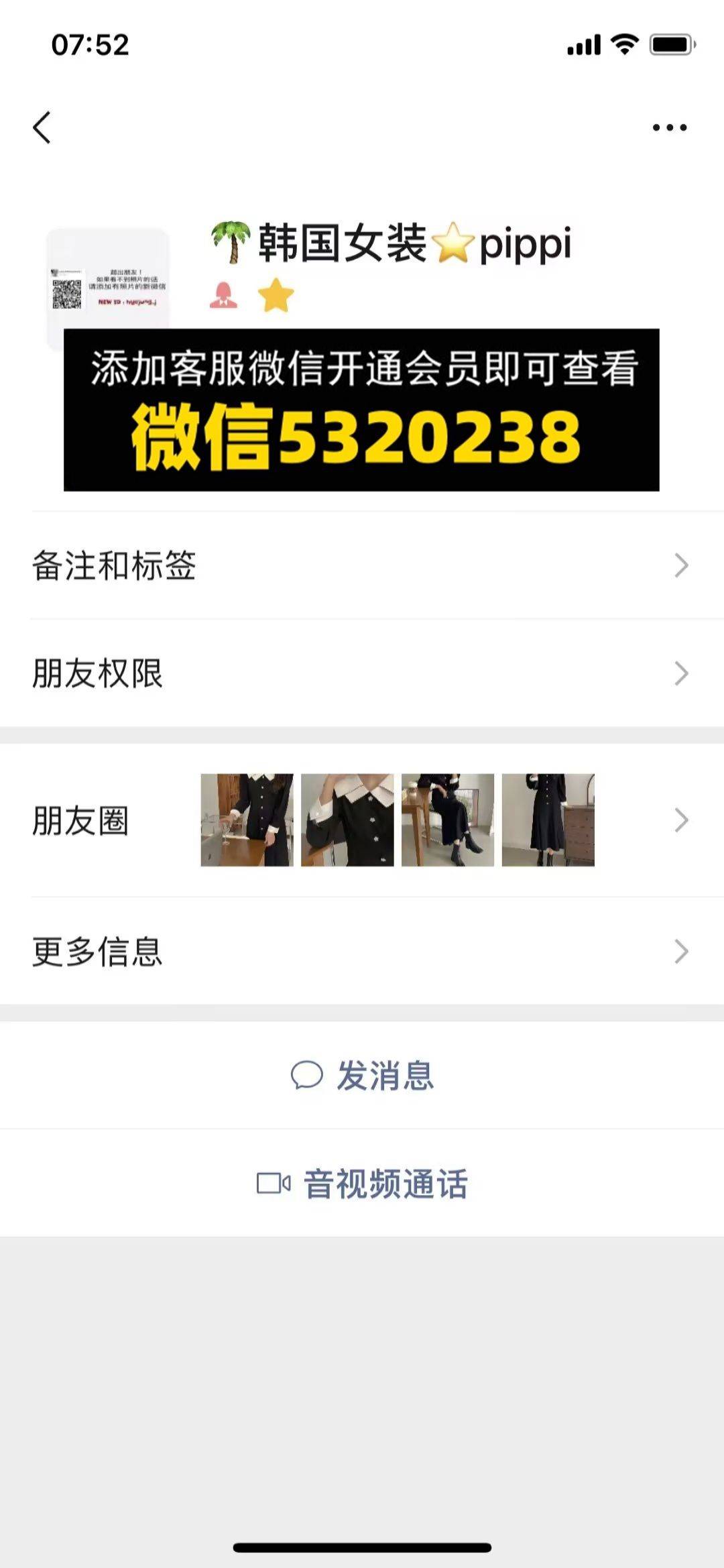
Task: Open the contact's profile avatar
Action: coord(107,288)
